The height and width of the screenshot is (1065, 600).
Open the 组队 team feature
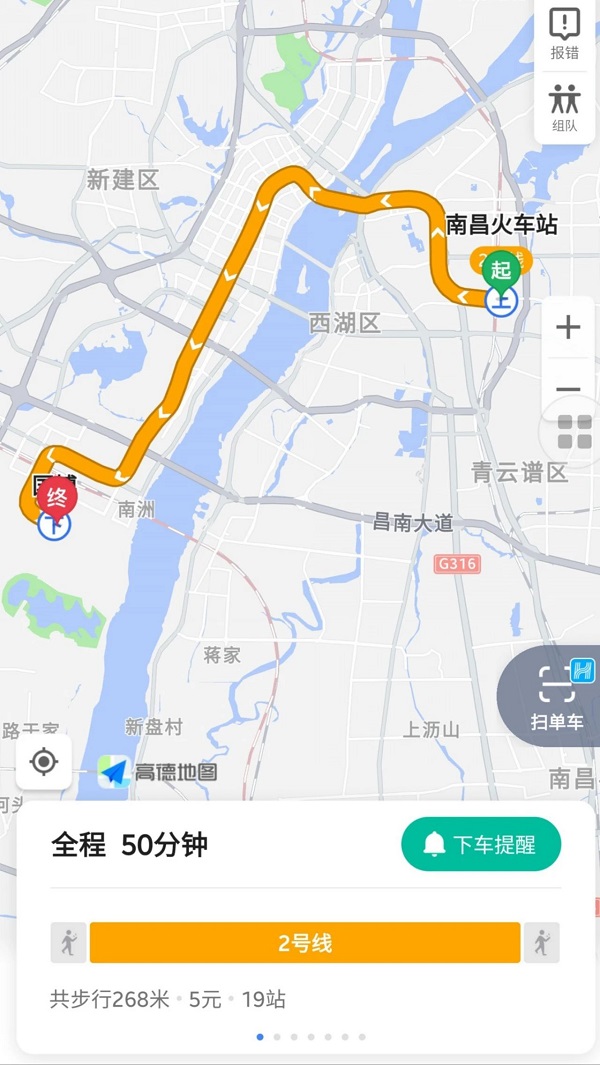pos(565,108)
